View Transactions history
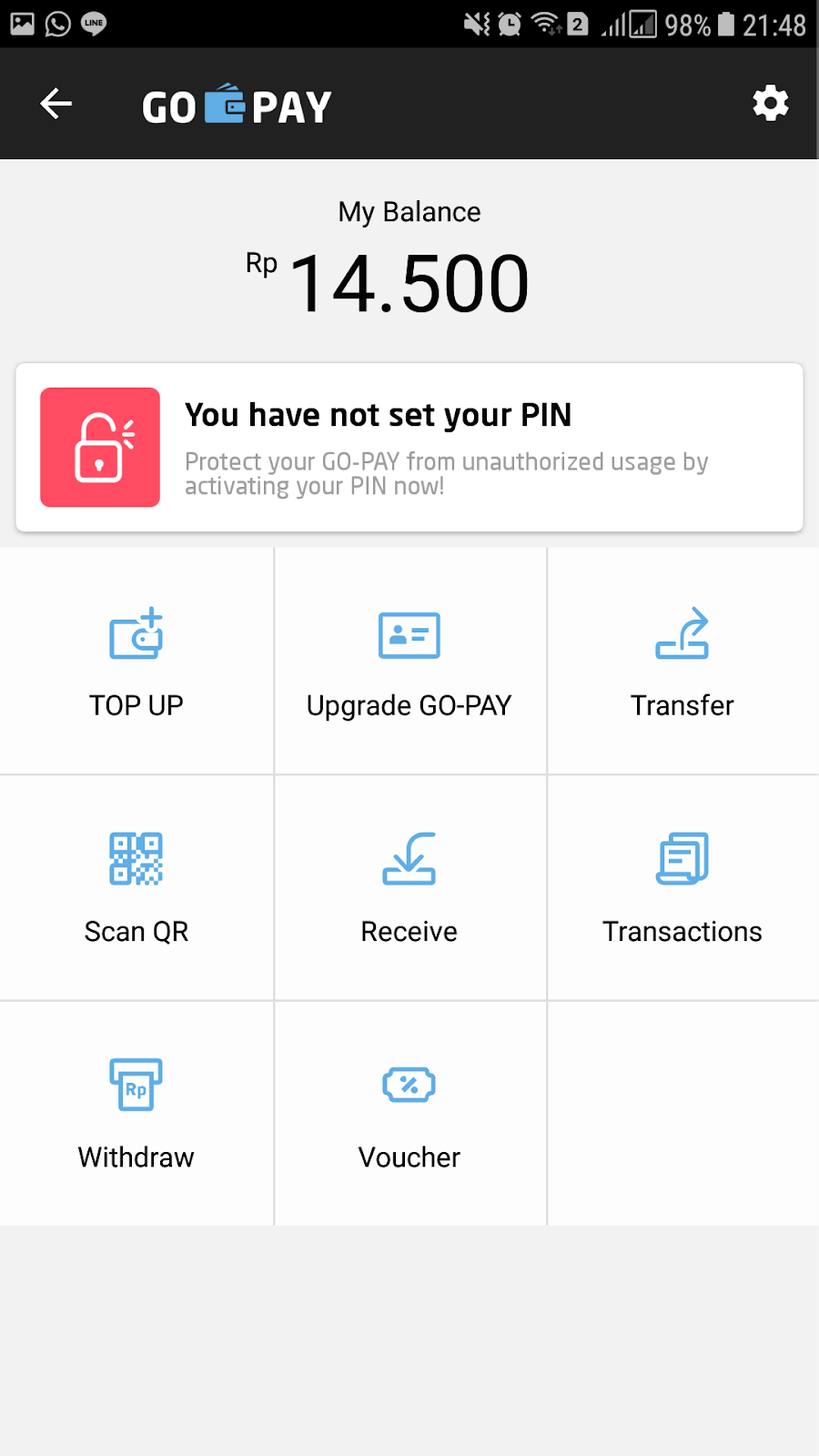 pyautogui.click(x=682, y=887)
